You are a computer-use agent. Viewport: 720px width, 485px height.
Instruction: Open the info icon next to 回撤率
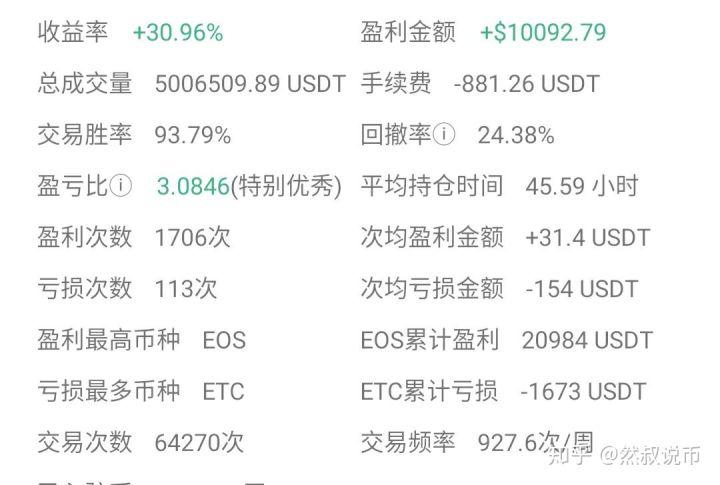[x=444, y=135]
